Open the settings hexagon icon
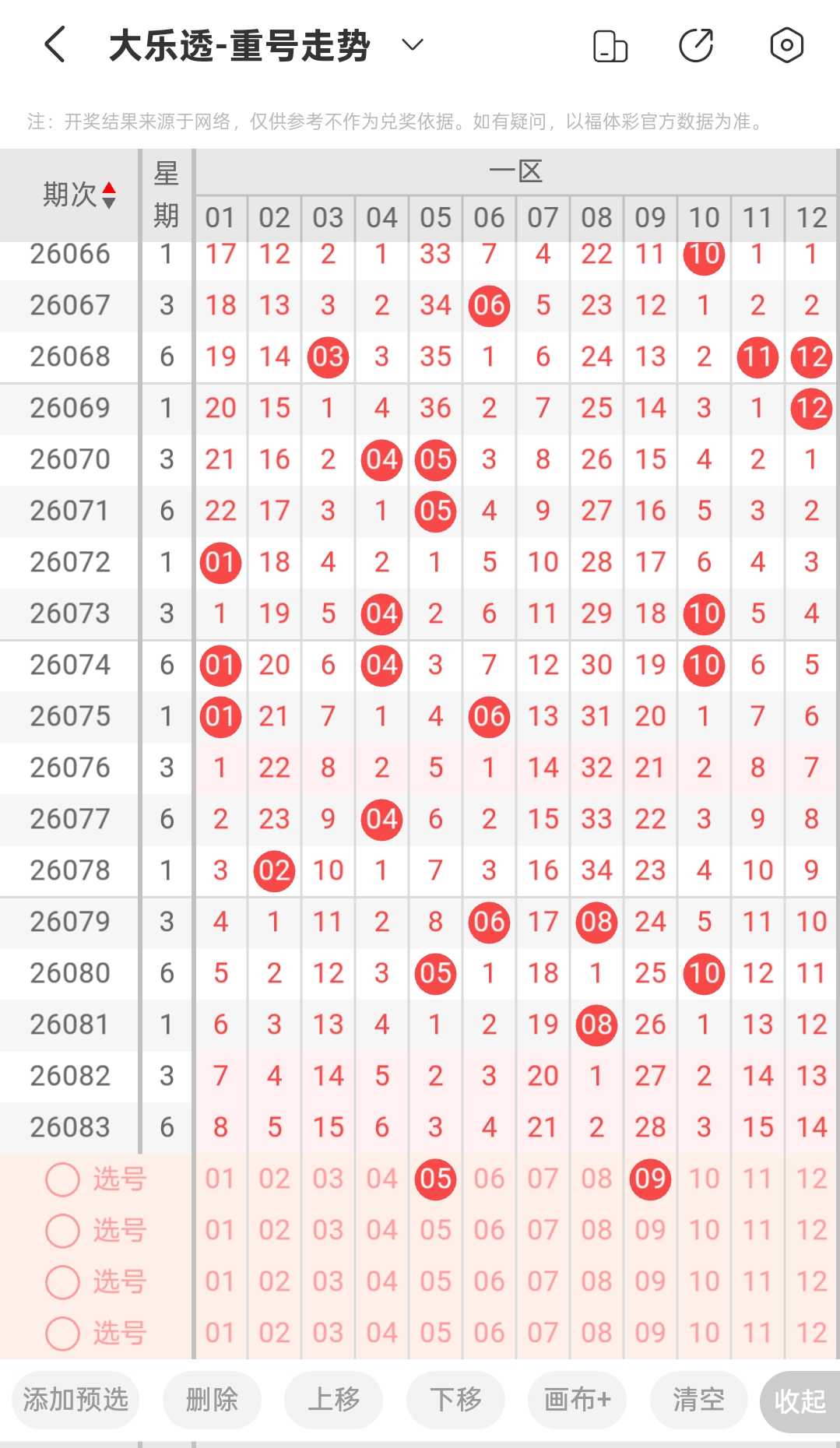 (786, 45)
